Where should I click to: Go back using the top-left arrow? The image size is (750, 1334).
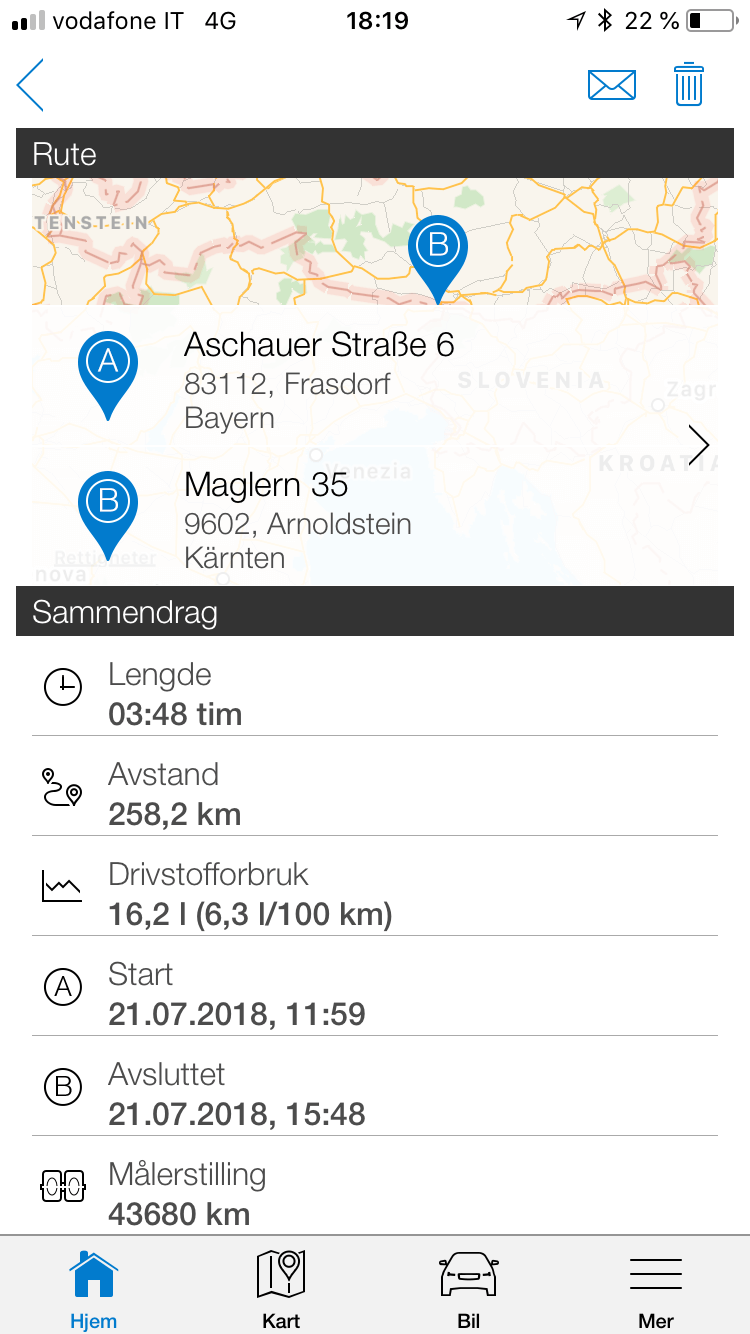(x=31, y=85)
